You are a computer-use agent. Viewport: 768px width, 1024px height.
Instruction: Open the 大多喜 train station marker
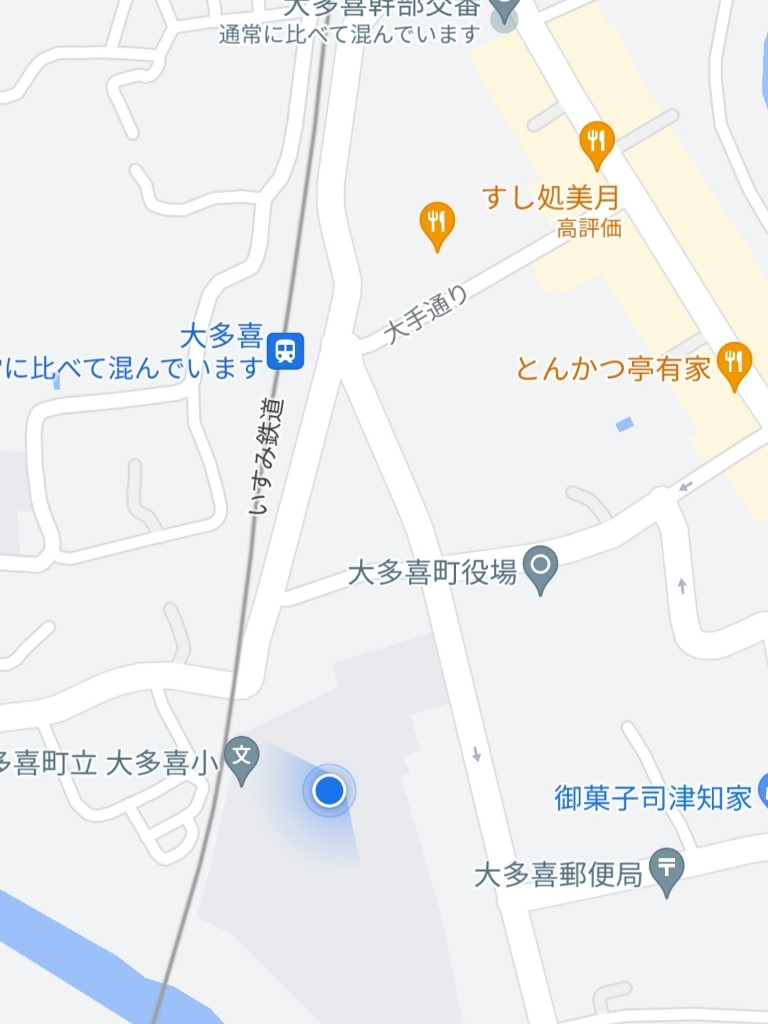tap(286, 350)
